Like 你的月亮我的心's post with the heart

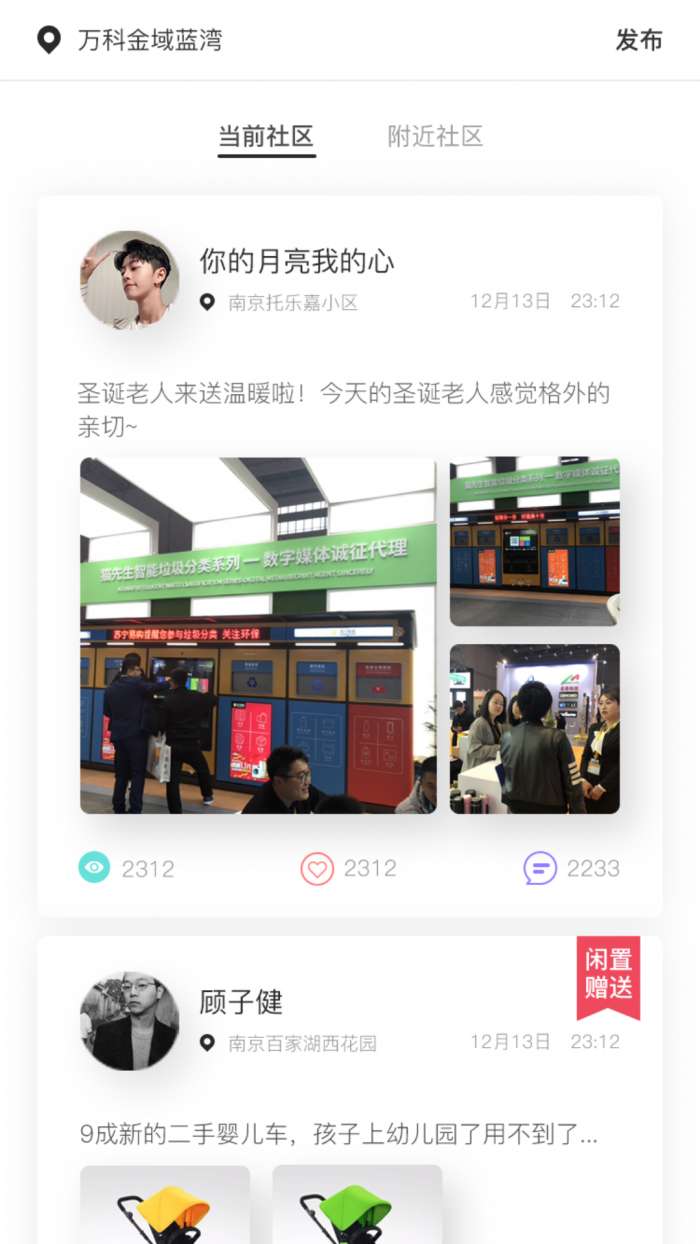point(317,868)
